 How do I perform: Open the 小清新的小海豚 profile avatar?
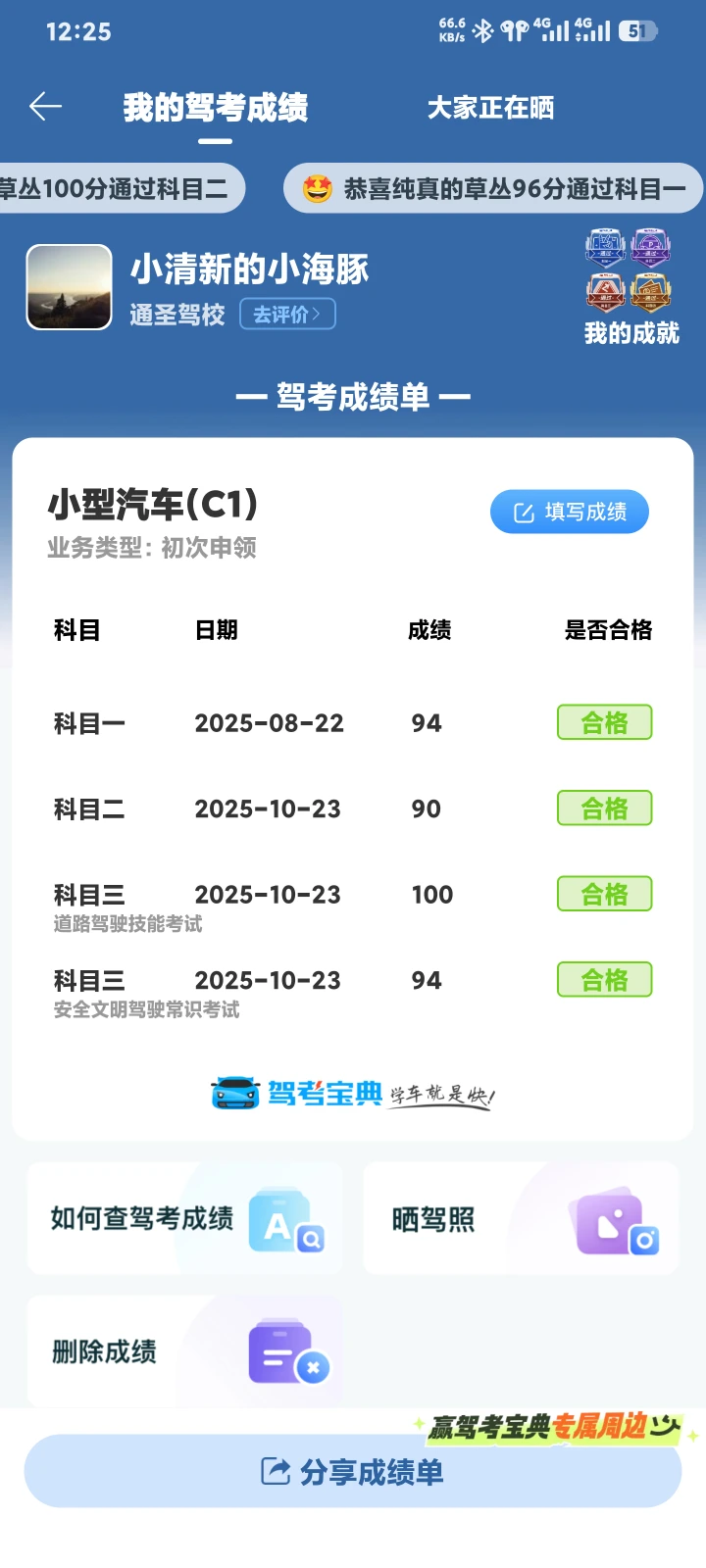(x=69, y=287)
